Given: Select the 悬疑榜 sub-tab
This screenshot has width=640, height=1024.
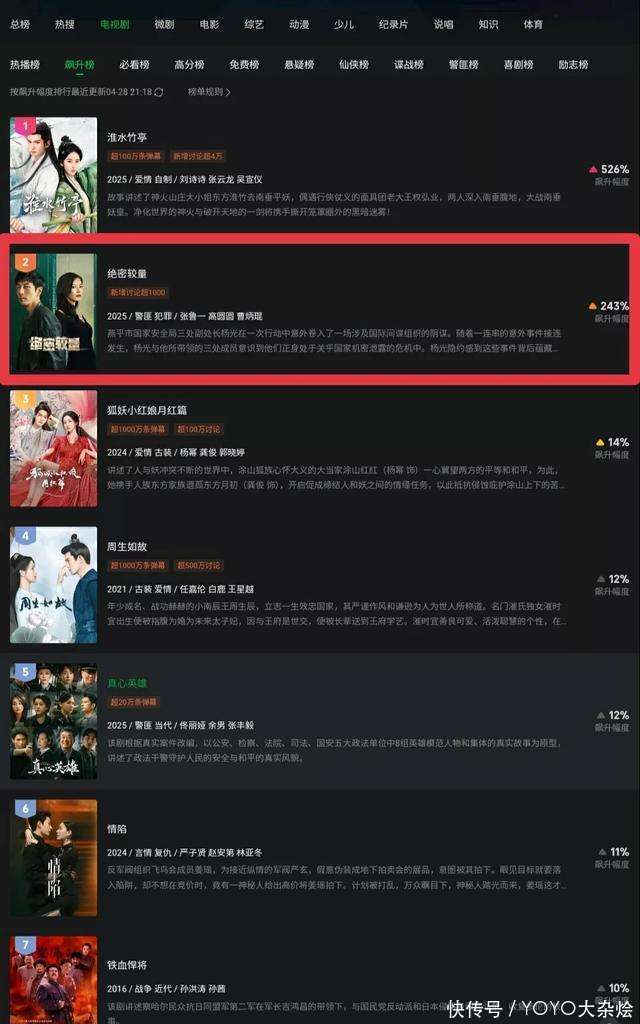Looking at the screenshot, I should 299,64.
